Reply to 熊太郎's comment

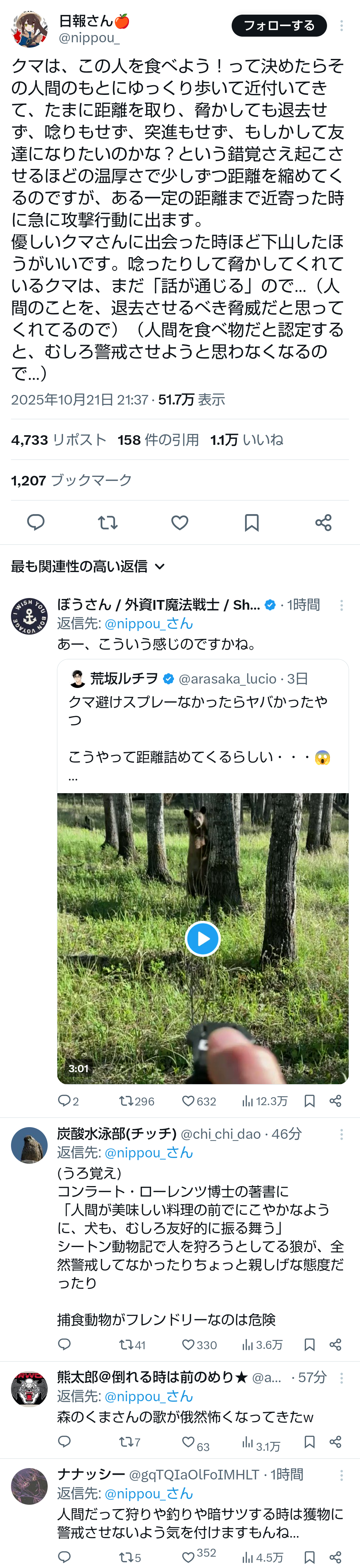[65, 1441]
